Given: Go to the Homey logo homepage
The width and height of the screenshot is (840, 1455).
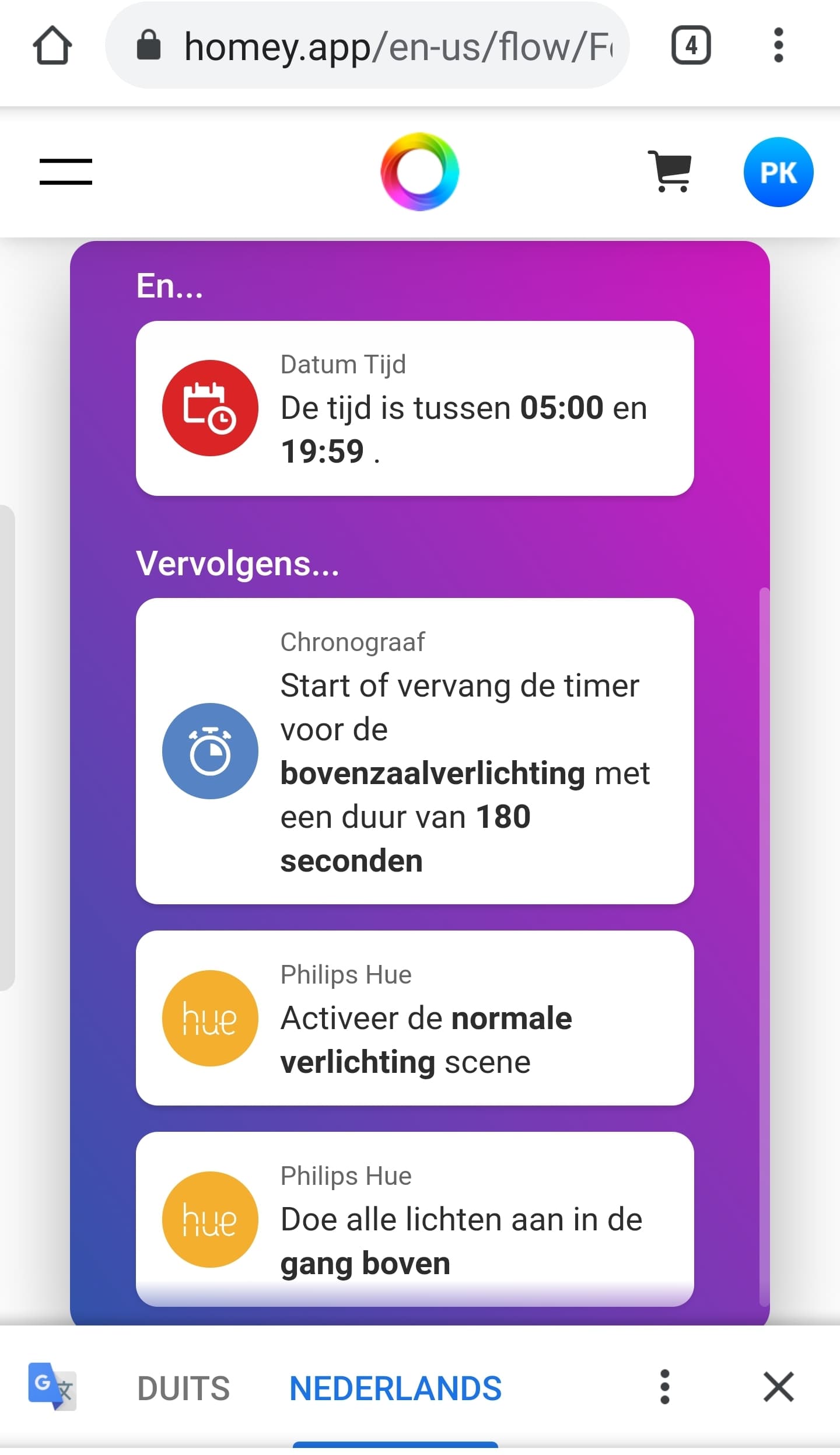Looking at the screenshot, I should [419, 172].
